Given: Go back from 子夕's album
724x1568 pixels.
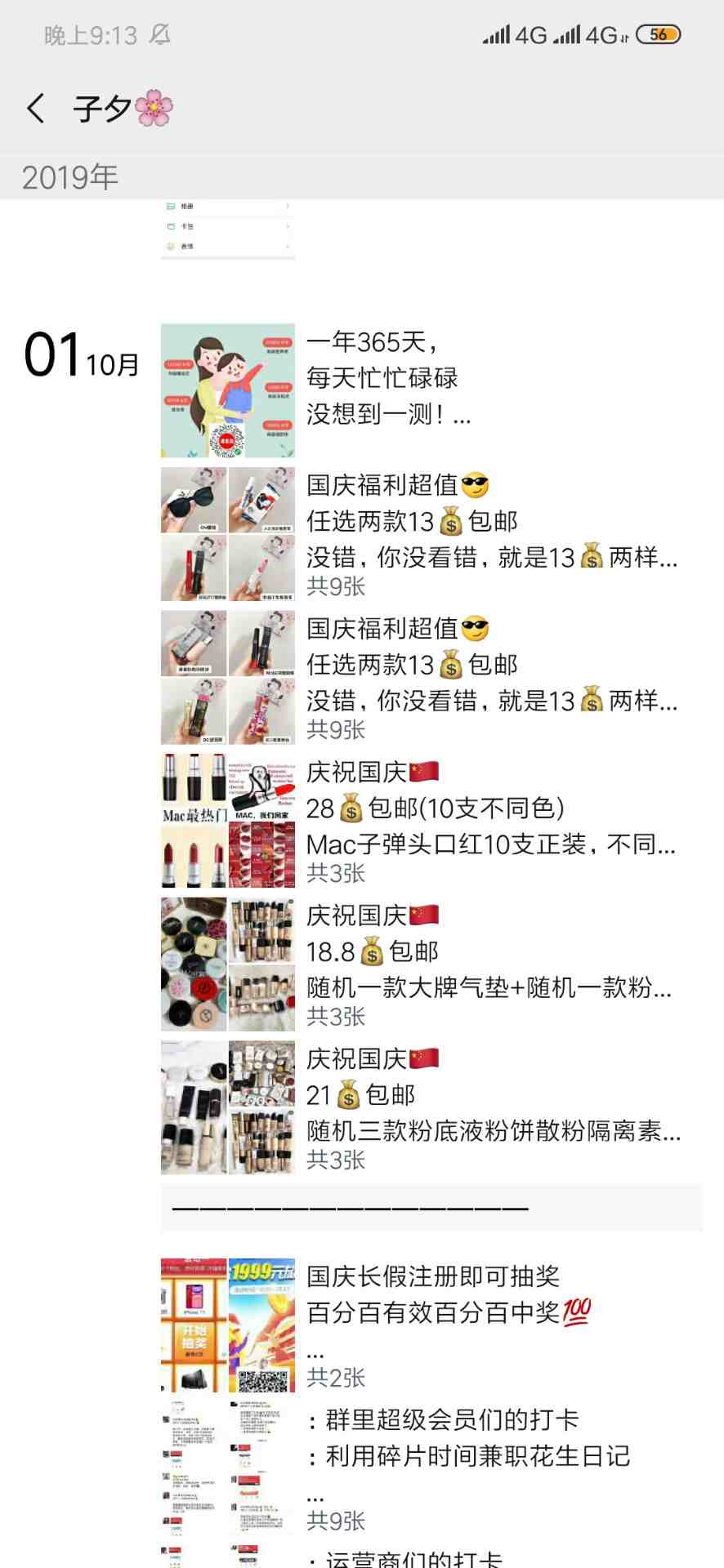Looking at the screenshot, I should tap(36, 108).
